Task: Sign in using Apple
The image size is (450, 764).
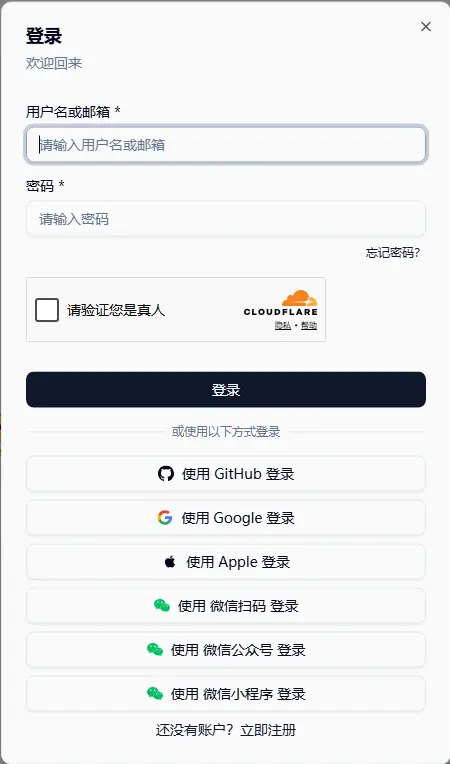Action: (226, 562)
